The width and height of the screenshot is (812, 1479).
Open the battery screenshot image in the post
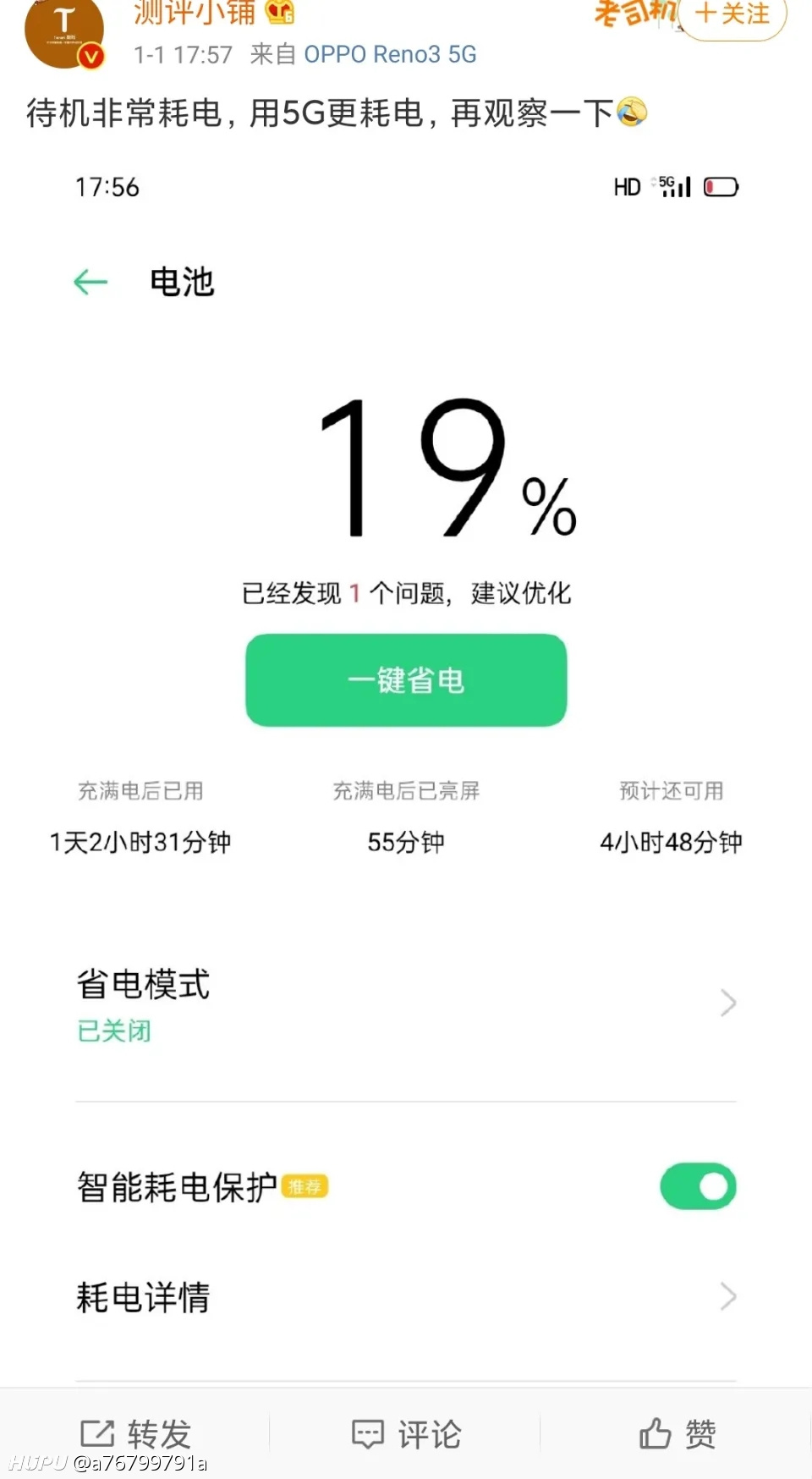click(x=406, y=770)
